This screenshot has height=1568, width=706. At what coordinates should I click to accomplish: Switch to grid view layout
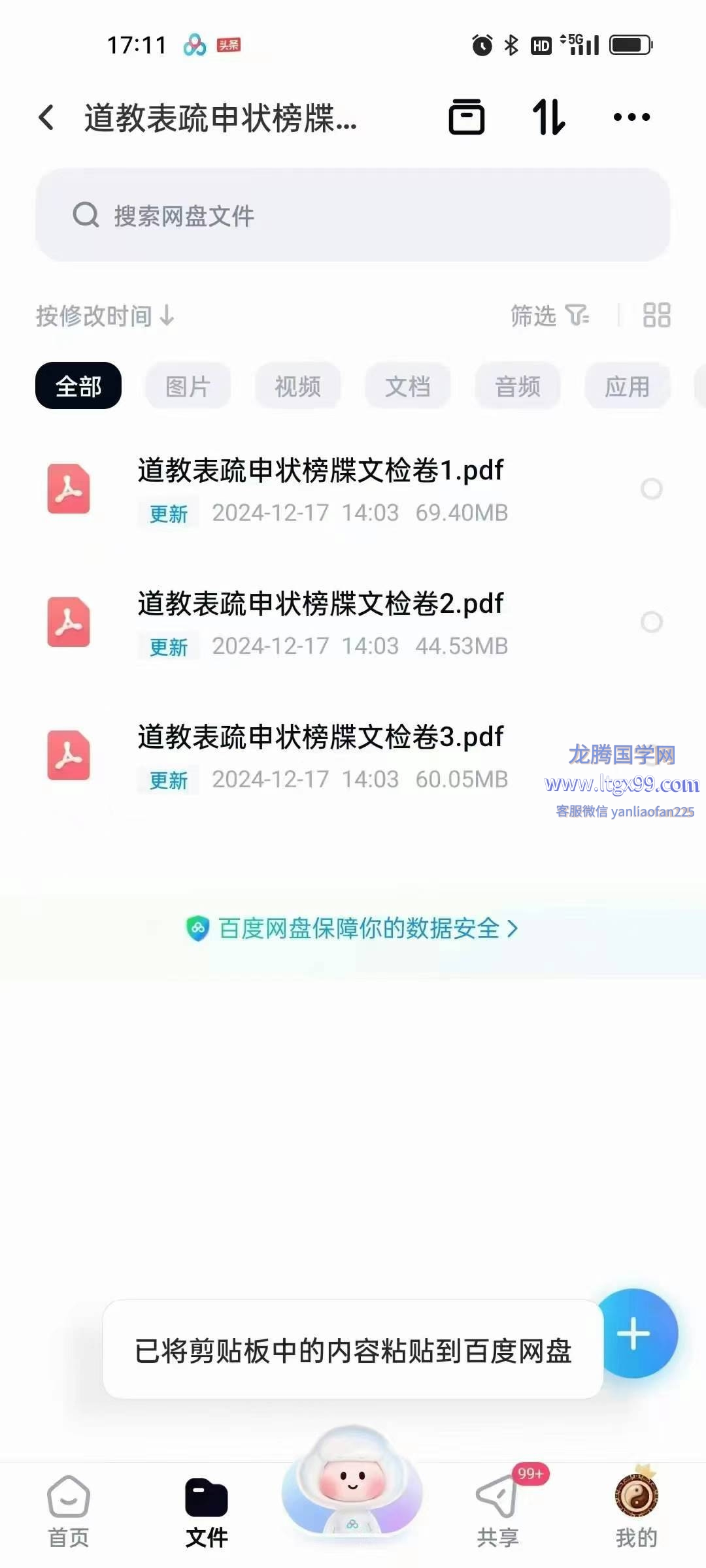pos(656,315)
